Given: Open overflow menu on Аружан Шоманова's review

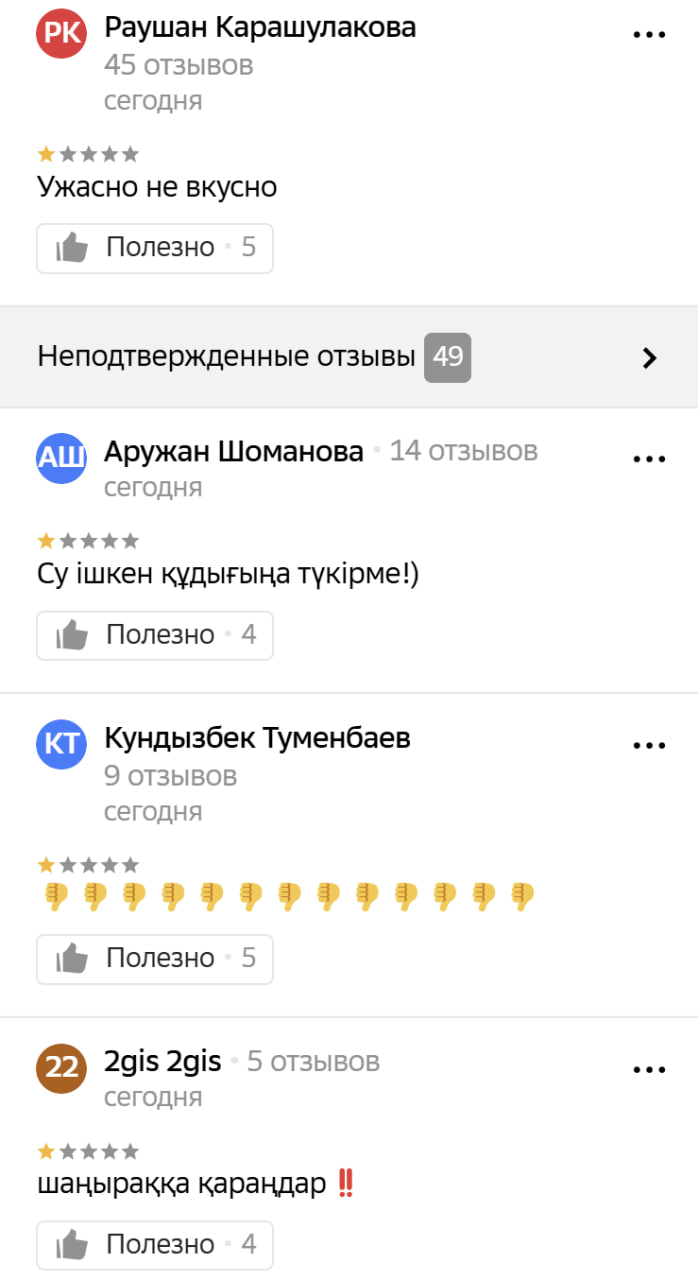Looking at the screenshot, I should point(649,459).
